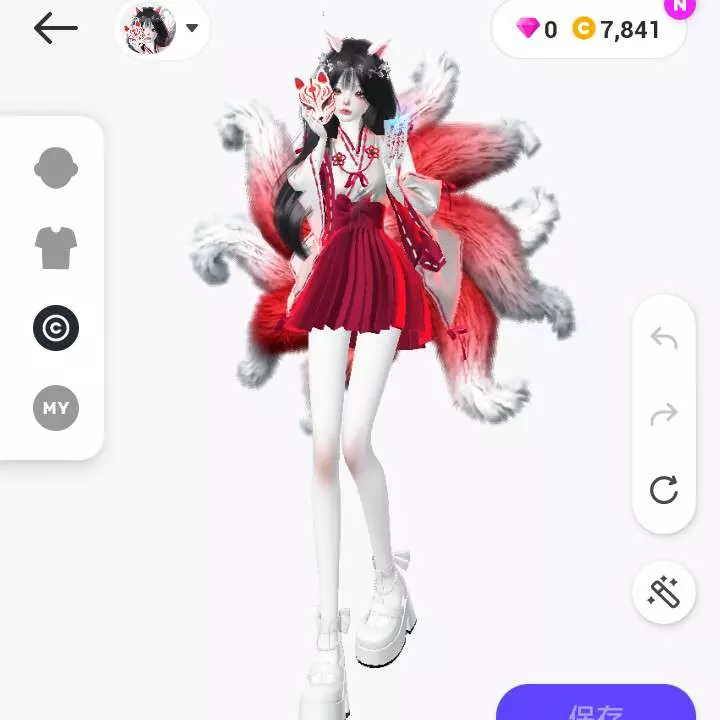Switch to the face and head tab
This screenshot has width=720, height=720.
click(56, 168)
